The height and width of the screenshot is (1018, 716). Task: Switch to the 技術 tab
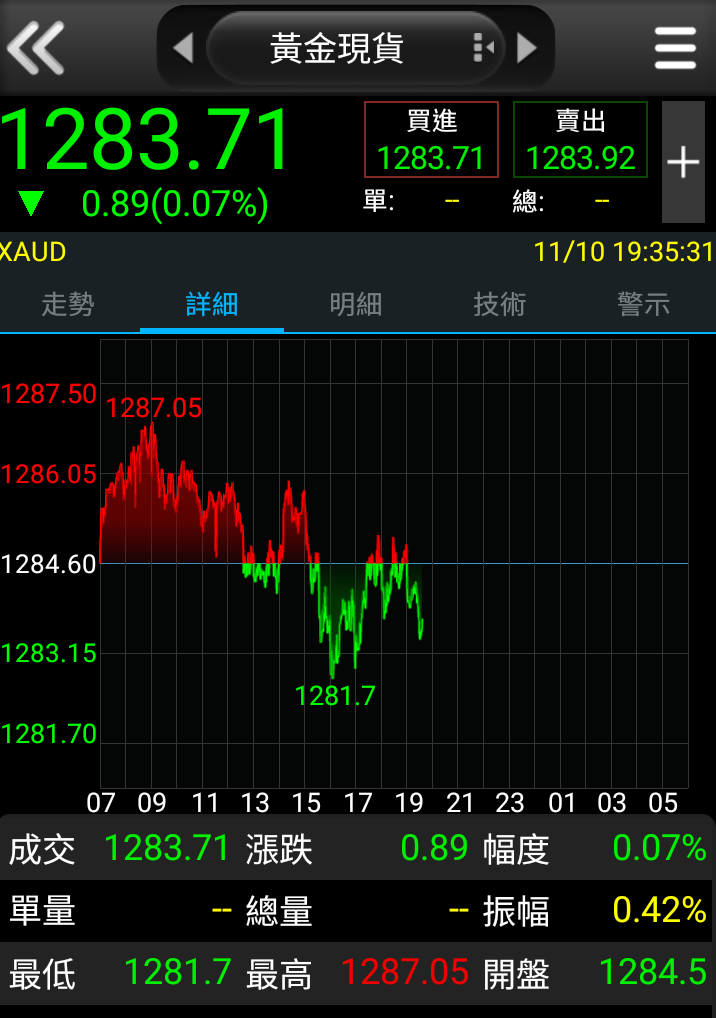coord(499,304)
